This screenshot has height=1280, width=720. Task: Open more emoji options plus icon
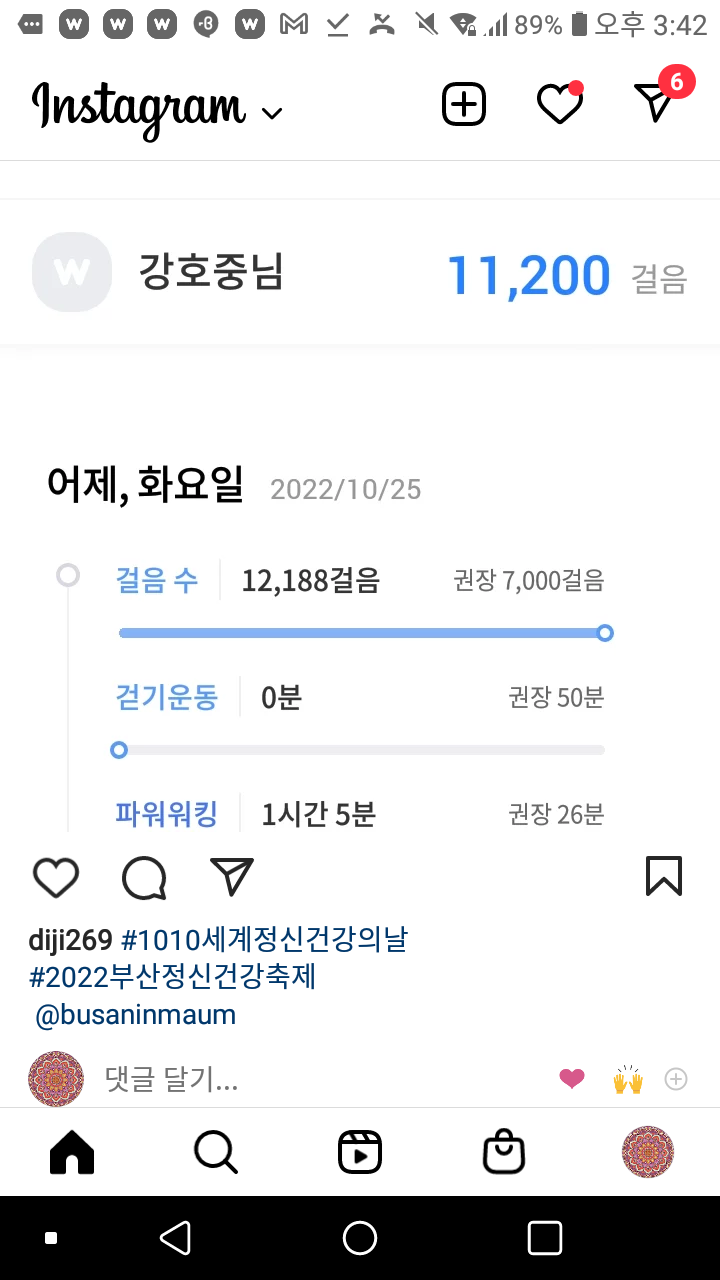[x=677, y=1079]
